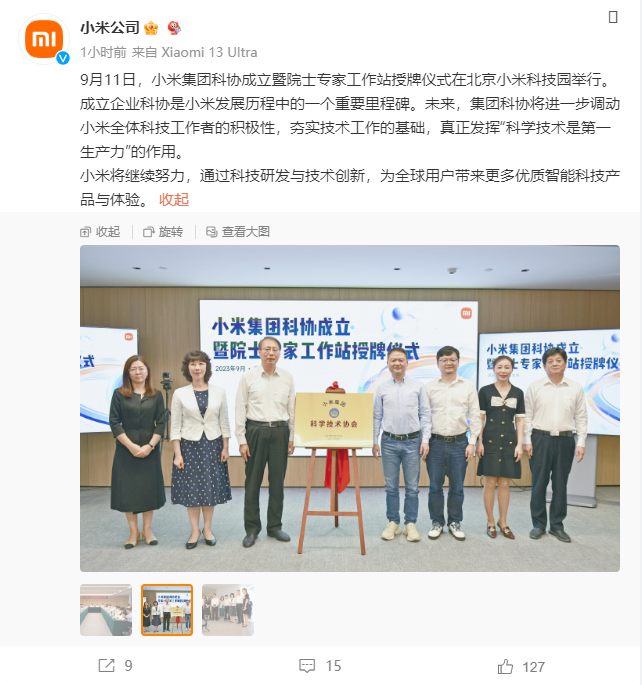Select the third thumbnail image
Image resolution: width=642 pixels, height=685 pixels.
point(228,610)
